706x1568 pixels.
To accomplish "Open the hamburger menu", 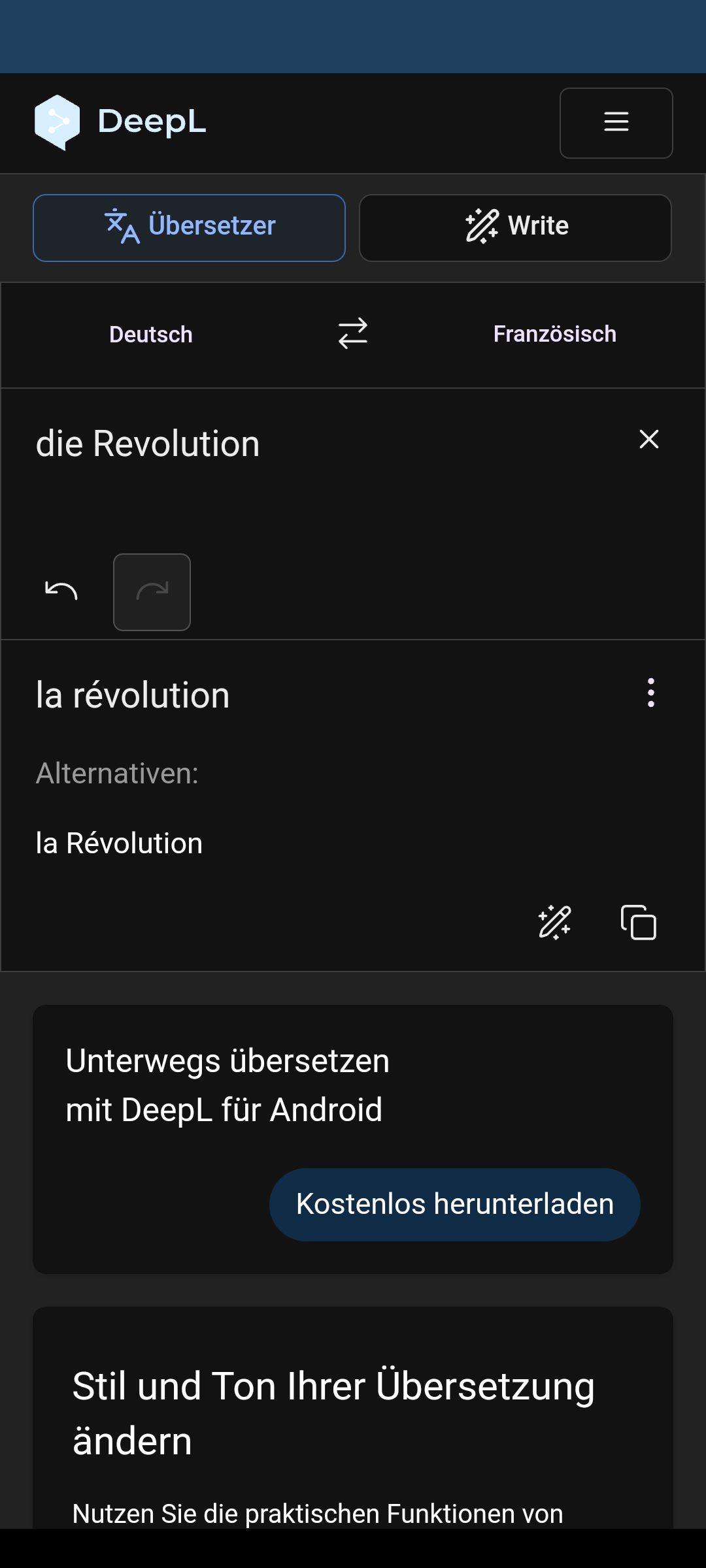I will 616,123.
